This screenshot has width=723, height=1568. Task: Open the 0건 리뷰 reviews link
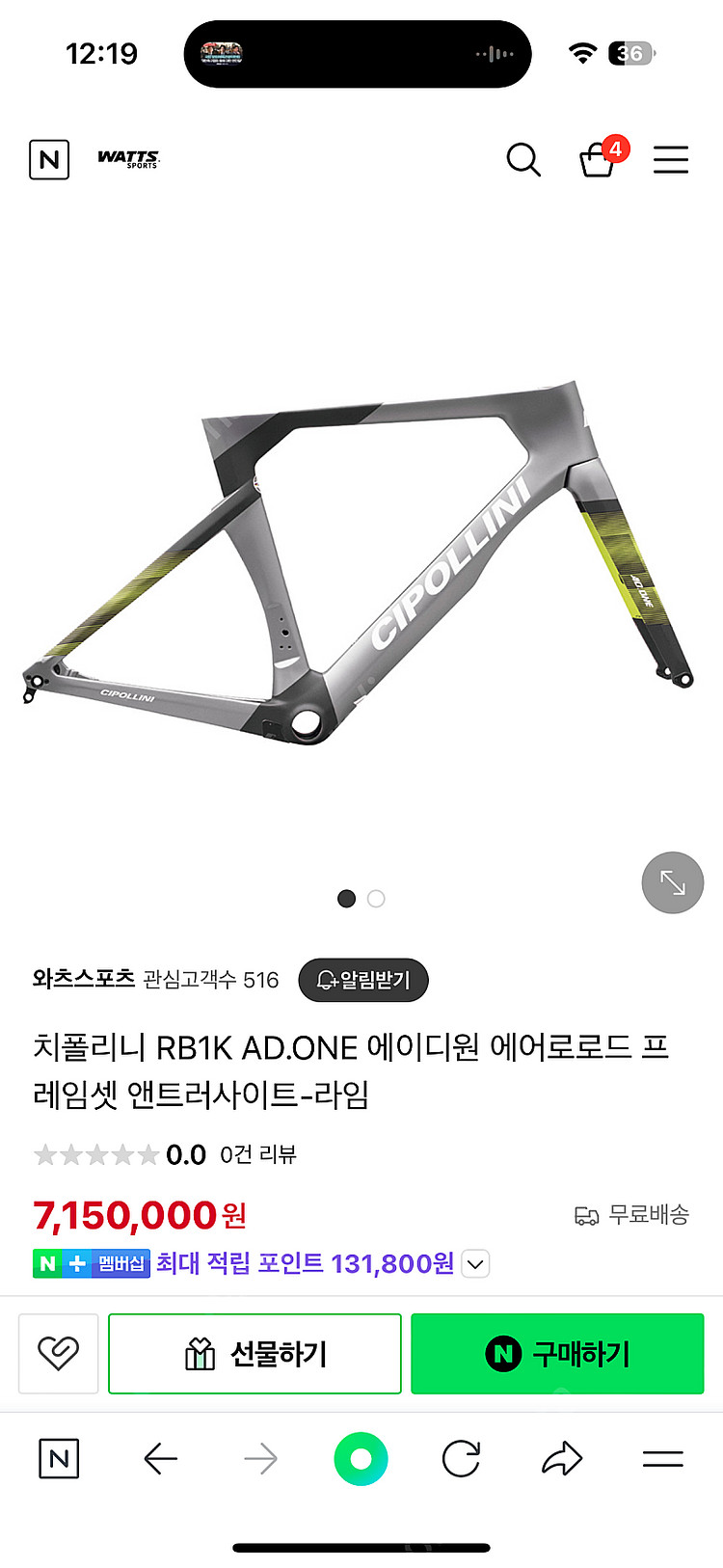[257, 1154]
